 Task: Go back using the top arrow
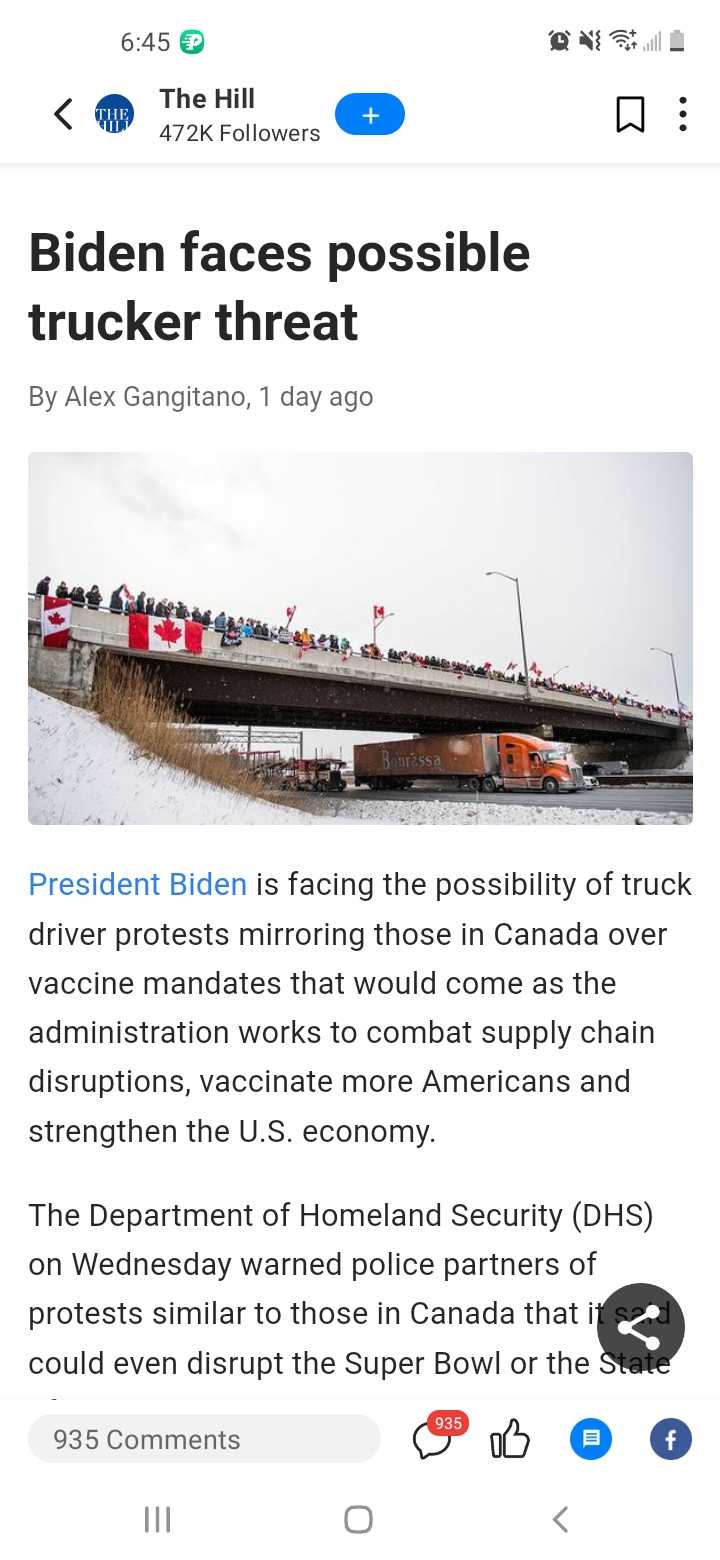[x=63, y=115]
